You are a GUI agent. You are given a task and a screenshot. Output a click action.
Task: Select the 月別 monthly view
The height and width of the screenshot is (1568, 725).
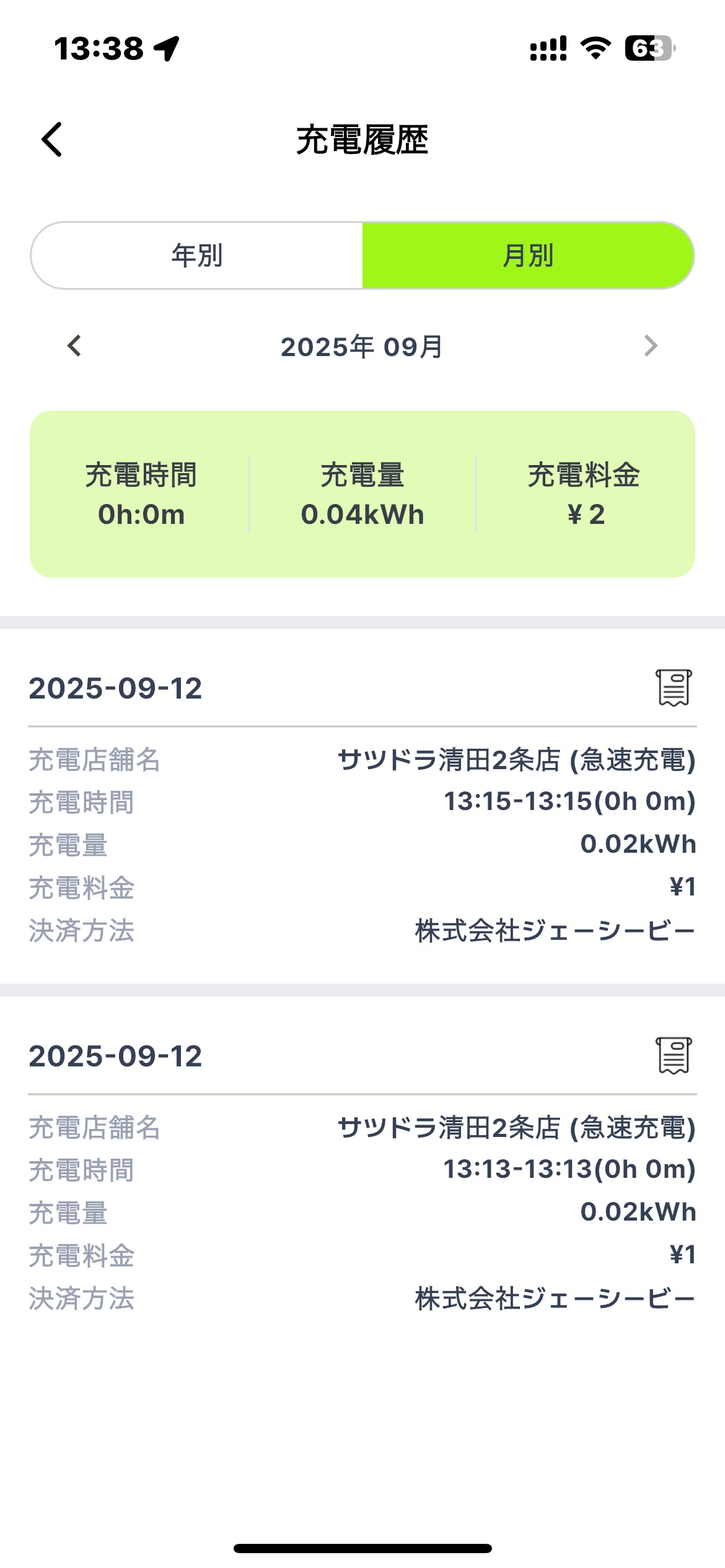tap(528, 255)
